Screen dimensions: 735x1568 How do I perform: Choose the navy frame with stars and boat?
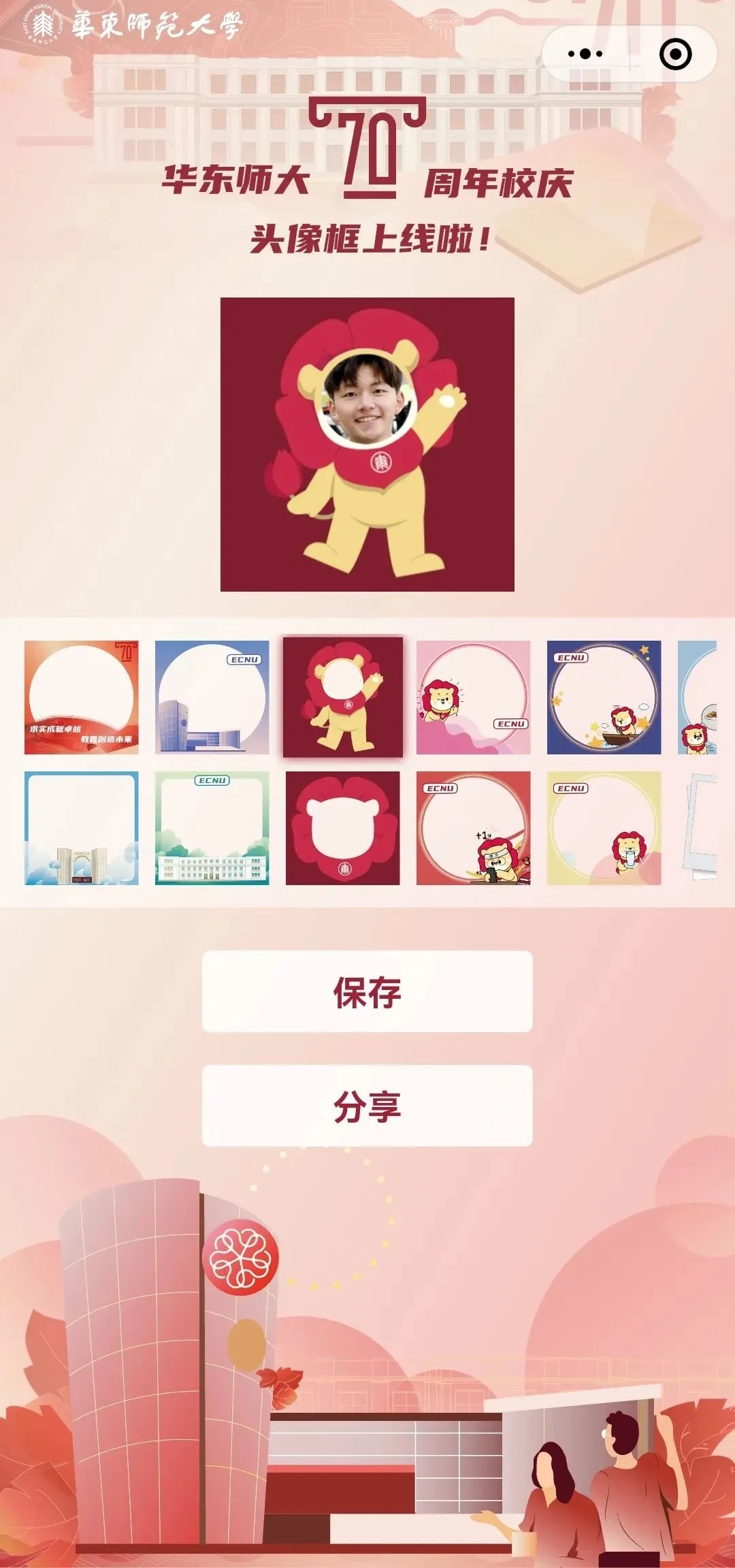(x=604, y=697)
